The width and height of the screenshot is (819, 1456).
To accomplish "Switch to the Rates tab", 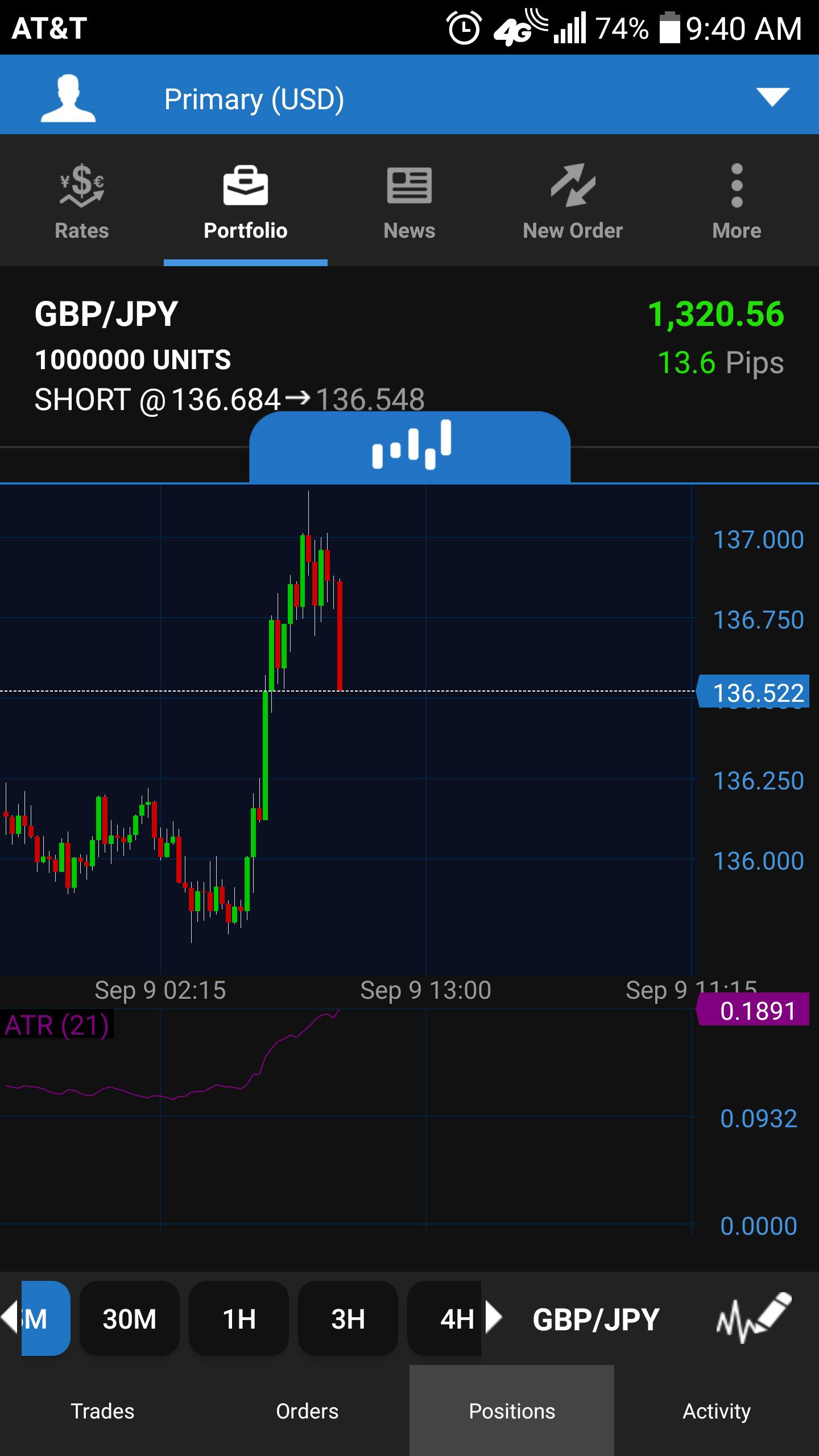I will tap(82, 201).
